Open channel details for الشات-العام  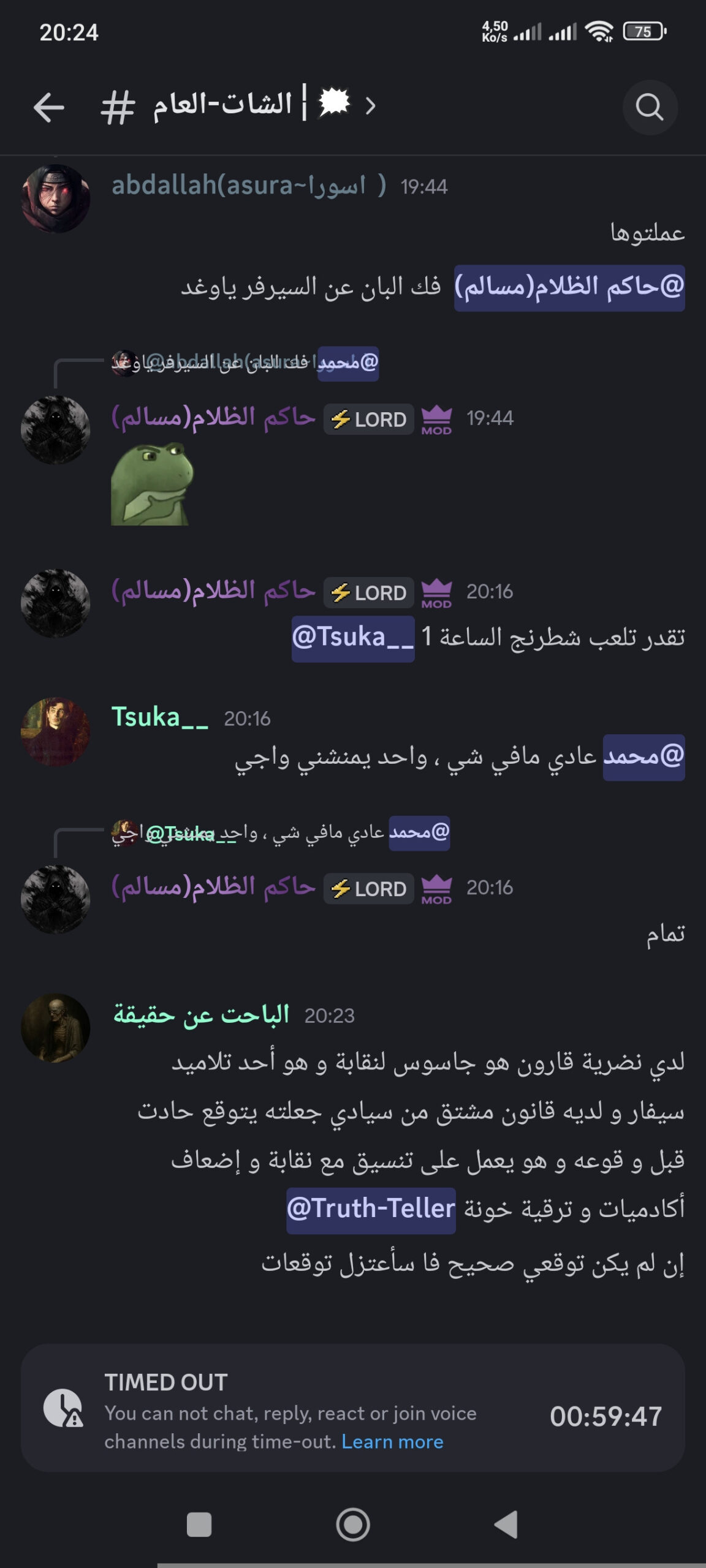pos(239,105)
